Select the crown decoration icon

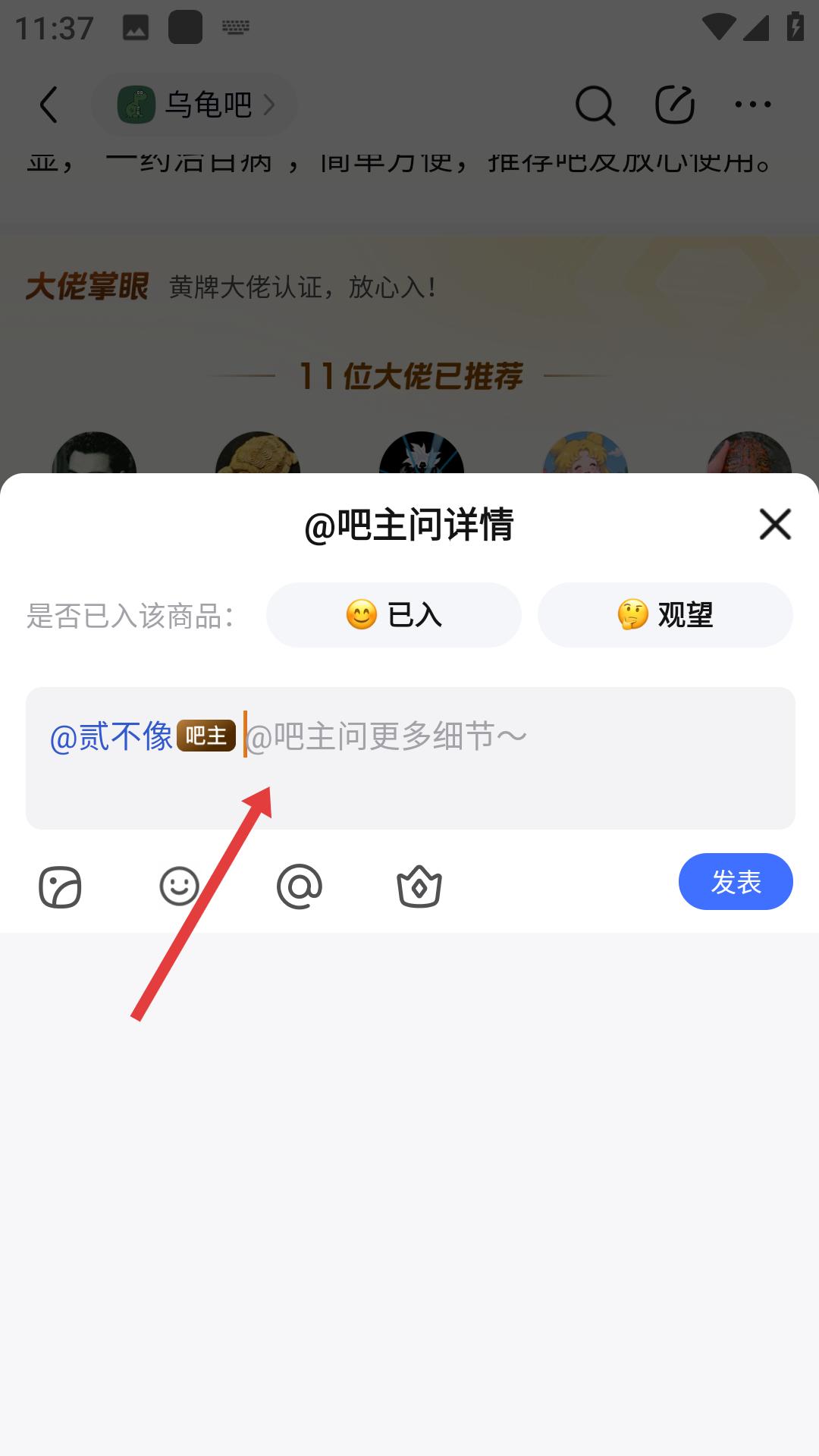(x=419, y=885)
